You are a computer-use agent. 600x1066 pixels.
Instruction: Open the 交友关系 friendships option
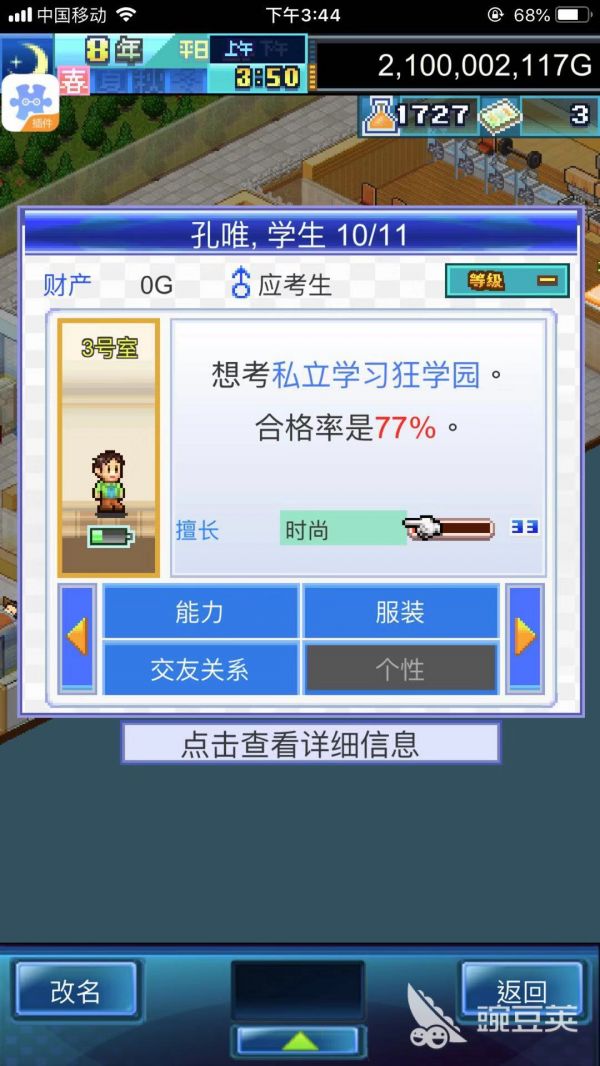[x=200, y=668]
